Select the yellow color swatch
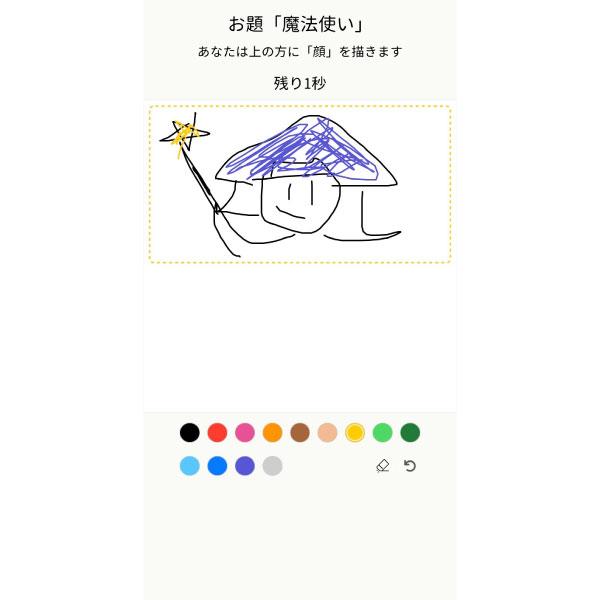Image resolution: width=600 pixels, height=600 pixels. (354, 433)
